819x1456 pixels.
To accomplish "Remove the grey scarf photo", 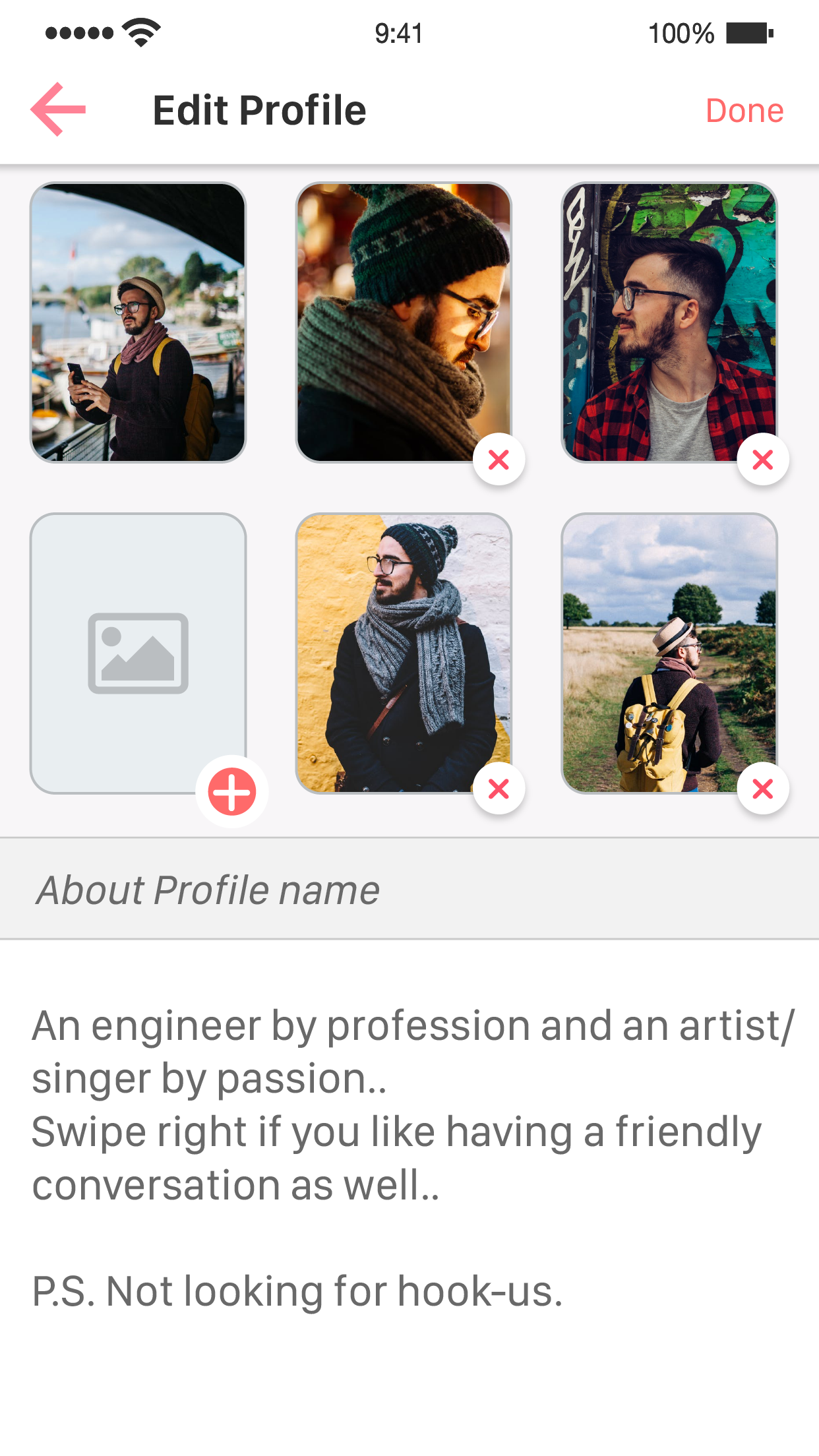I will coord(499,788).
